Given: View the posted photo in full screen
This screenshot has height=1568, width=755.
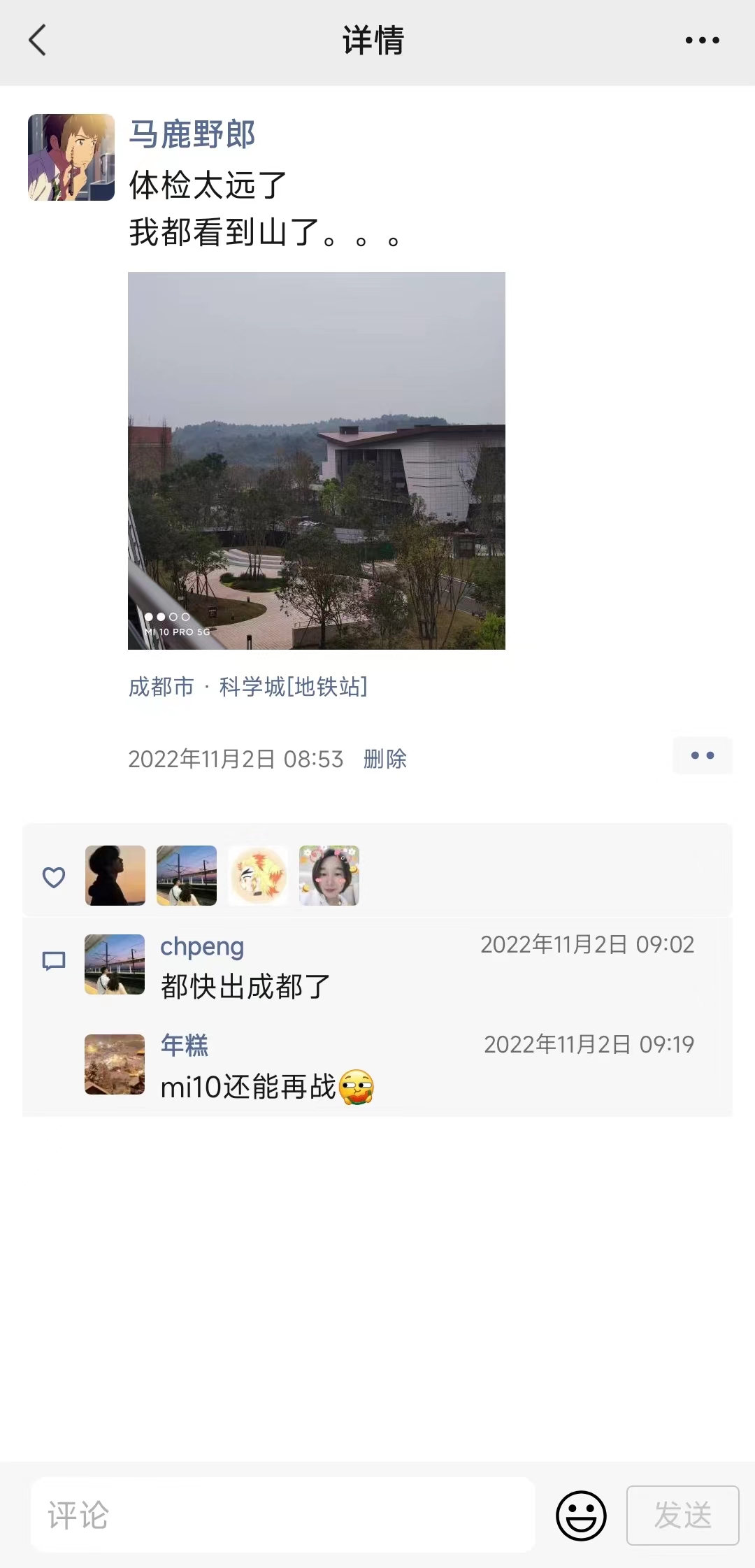Looking at the screenshot, I should click(316, 460).
